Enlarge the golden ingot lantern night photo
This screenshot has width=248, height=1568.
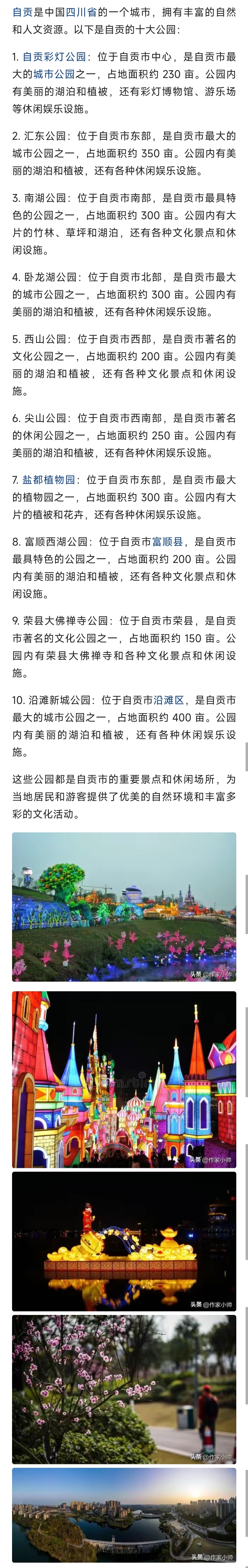point(124,1242)
